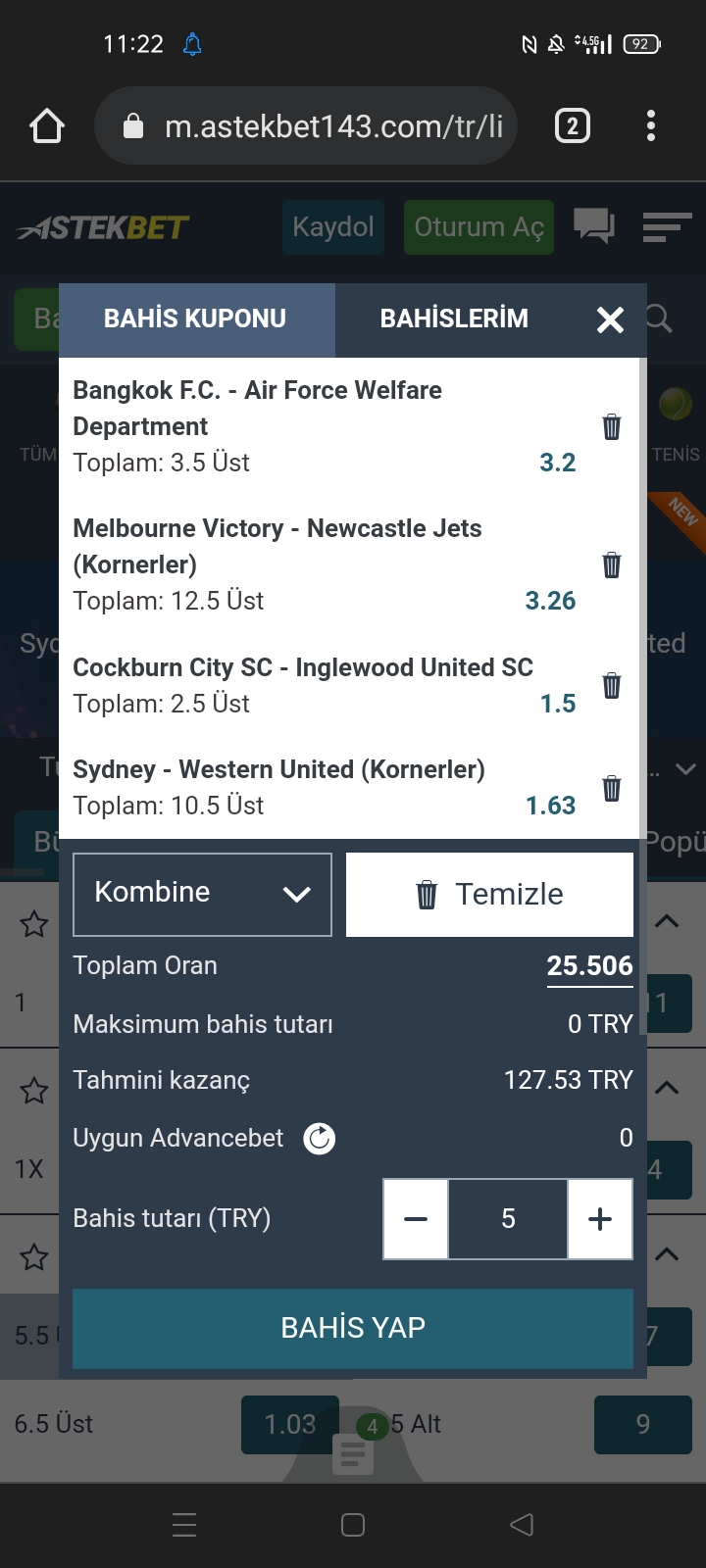Go to the browser home page

pos(47,126)
